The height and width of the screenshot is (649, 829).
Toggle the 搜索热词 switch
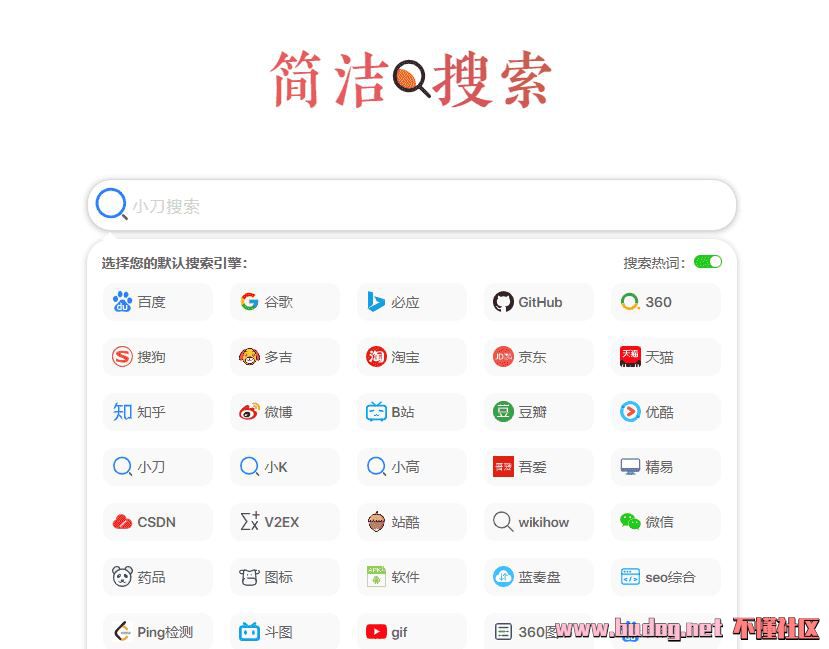click(x=708, y=262)
